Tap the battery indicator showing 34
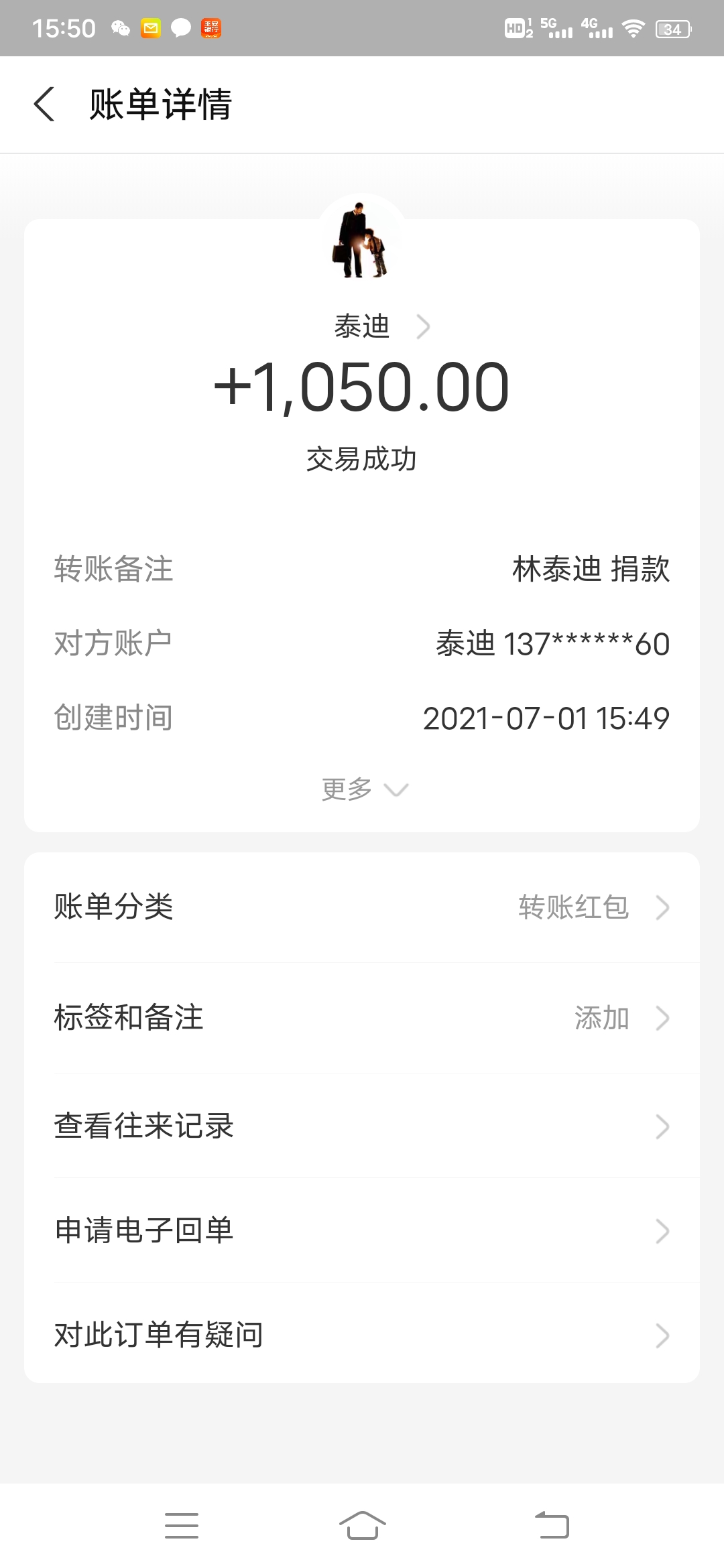724x1568 pixels. (672, 28)
